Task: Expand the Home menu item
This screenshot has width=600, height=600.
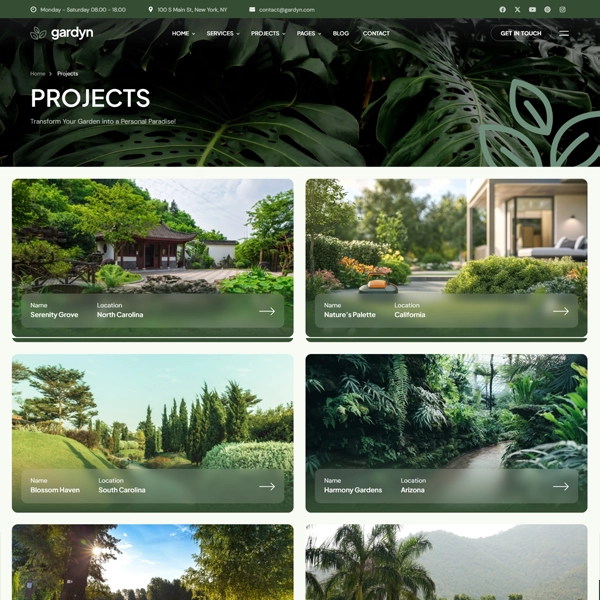Action: pyautogui.click(x=183, y=33)
